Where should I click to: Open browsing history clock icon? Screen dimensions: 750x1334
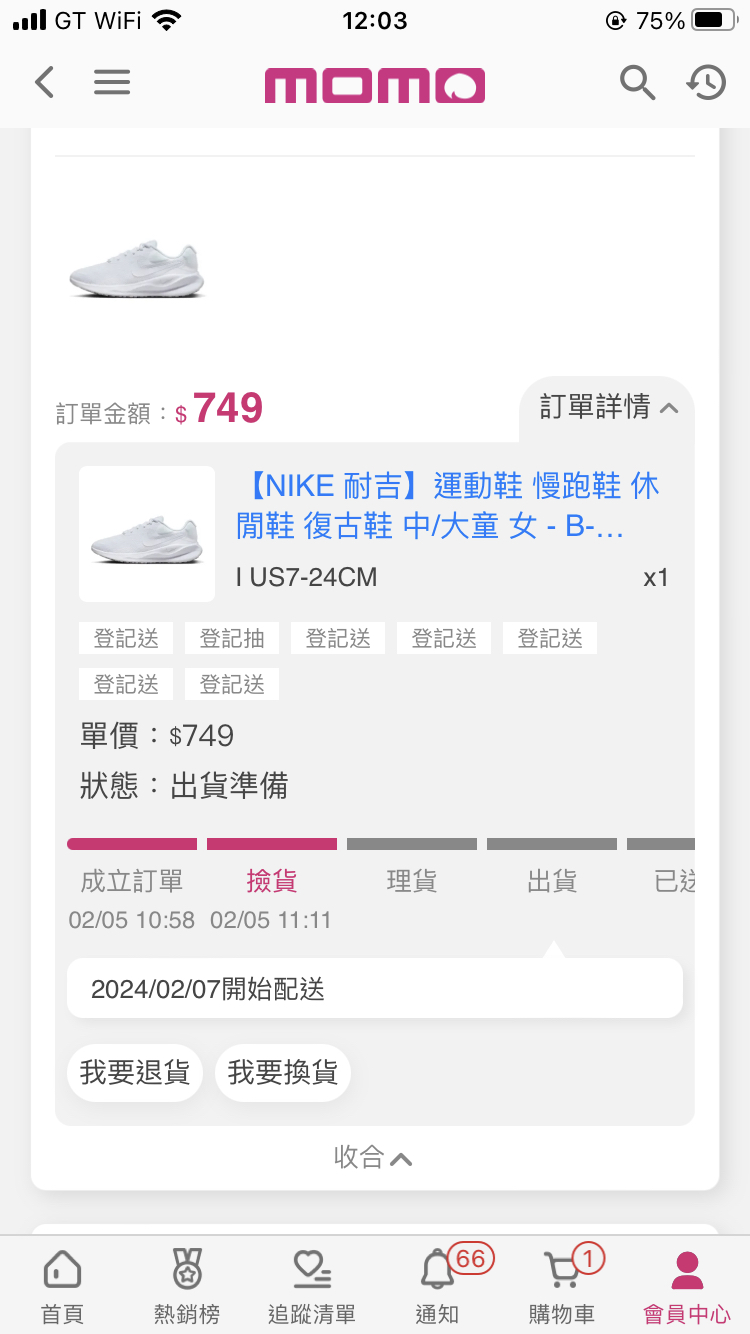(706, 82)
